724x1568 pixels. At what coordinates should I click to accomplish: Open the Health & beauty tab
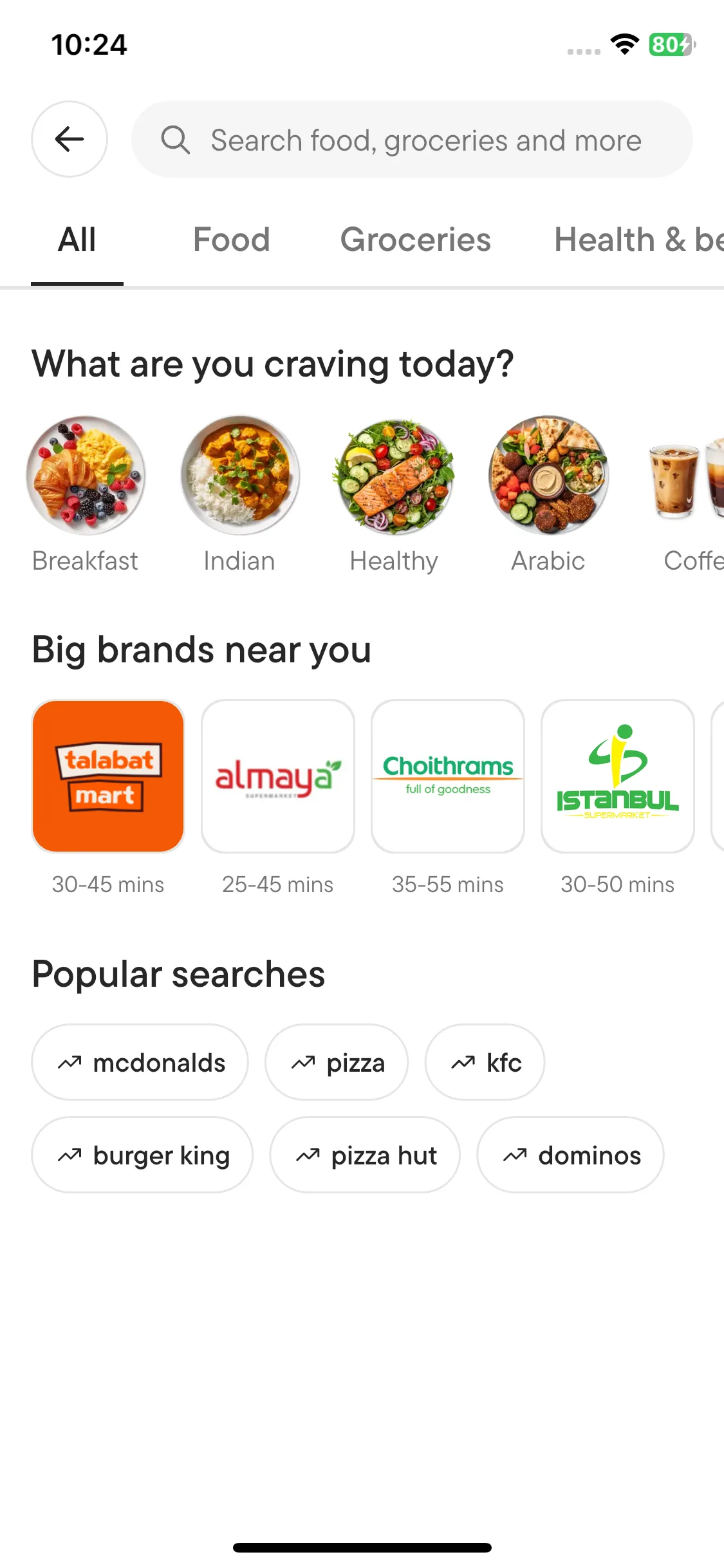637,240
